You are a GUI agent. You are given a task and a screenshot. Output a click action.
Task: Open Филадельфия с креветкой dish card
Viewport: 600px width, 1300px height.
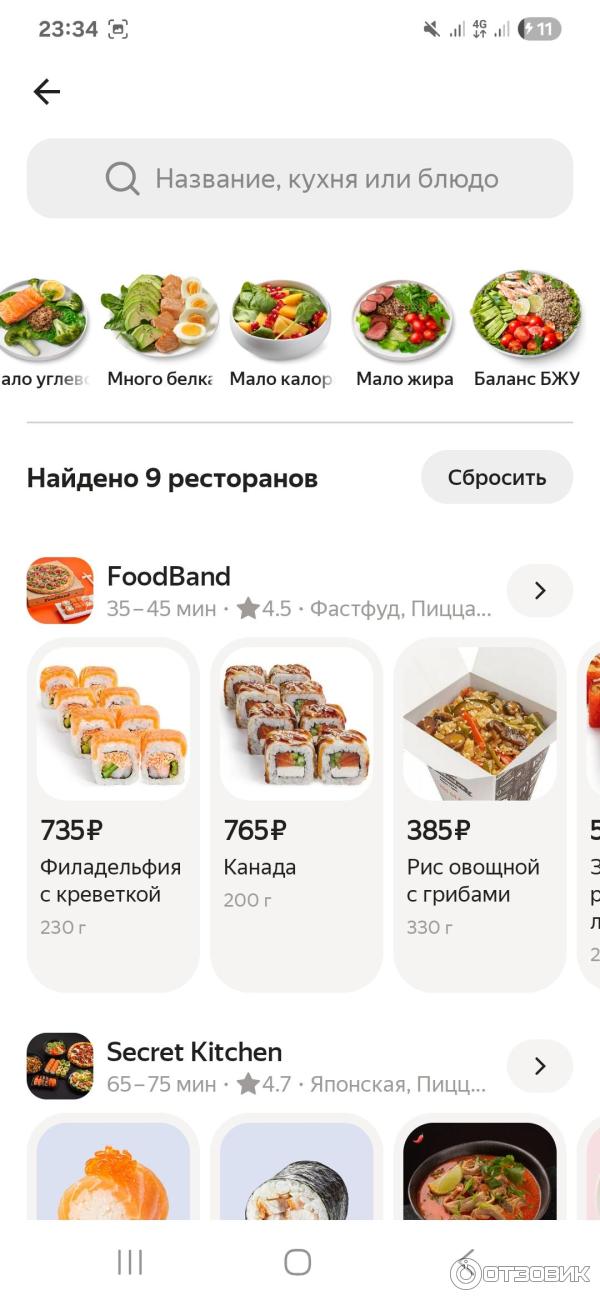pyautogui.click(x=113, y=814)
